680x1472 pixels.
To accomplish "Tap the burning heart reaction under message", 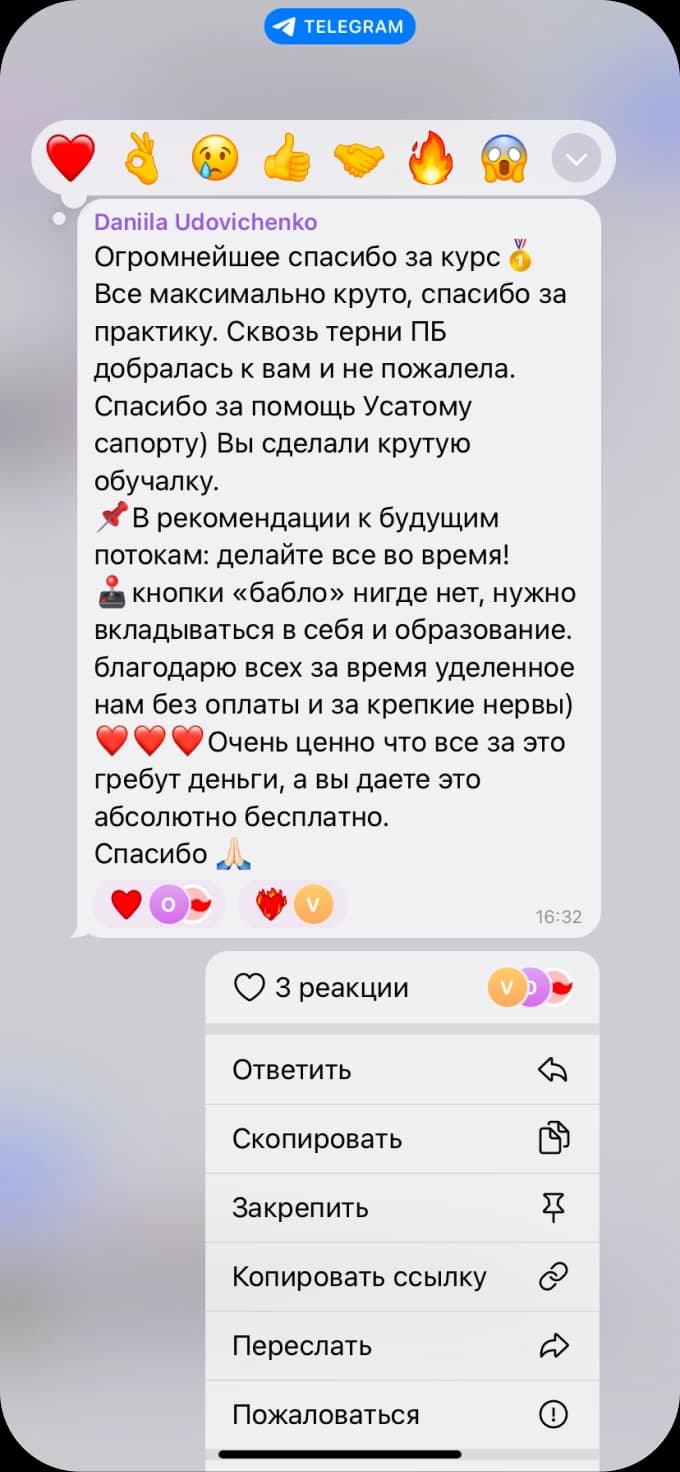I will click(292, 904).
